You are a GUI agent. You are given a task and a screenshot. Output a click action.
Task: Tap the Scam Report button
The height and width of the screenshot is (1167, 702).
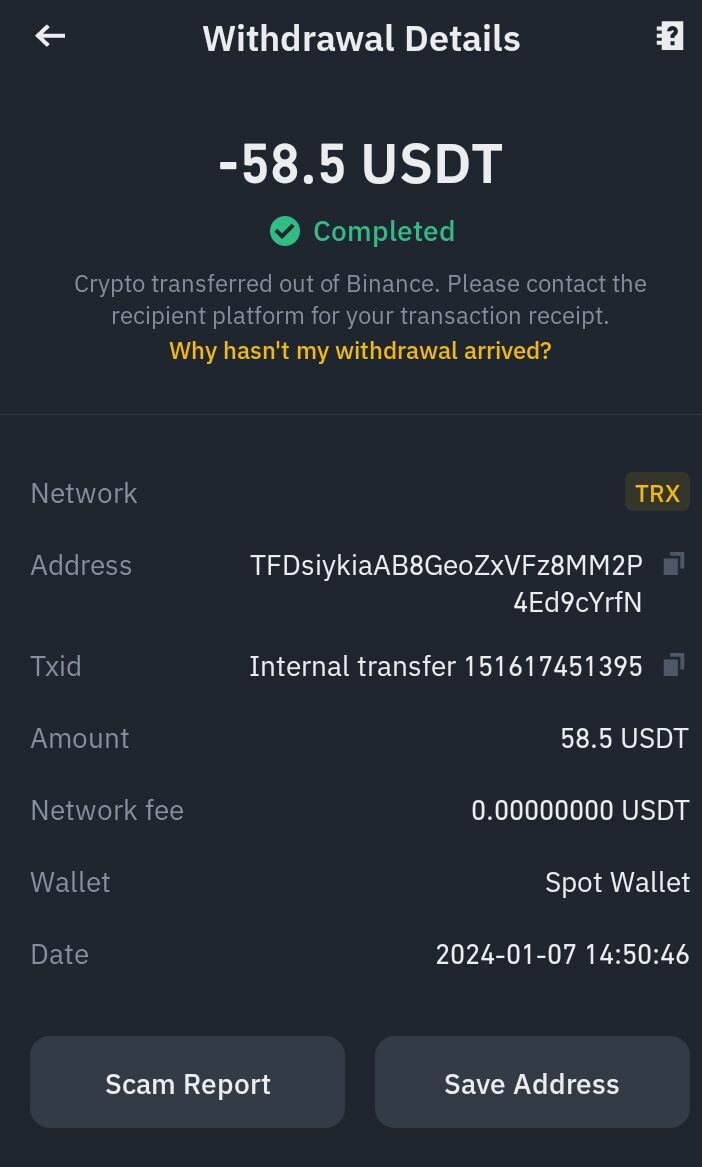(x=188, y=1083)
